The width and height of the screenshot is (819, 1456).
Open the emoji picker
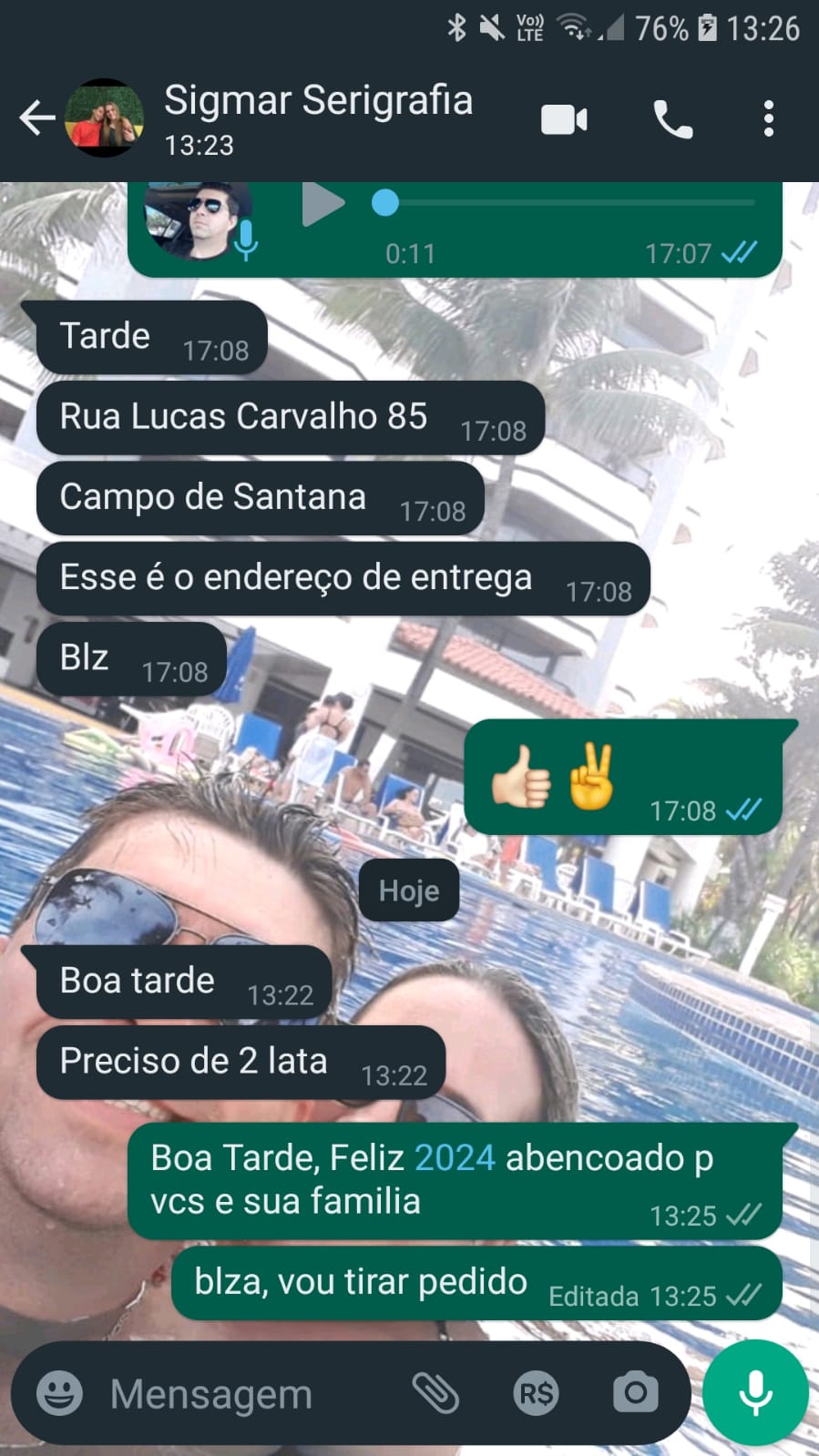[59, 1392]
